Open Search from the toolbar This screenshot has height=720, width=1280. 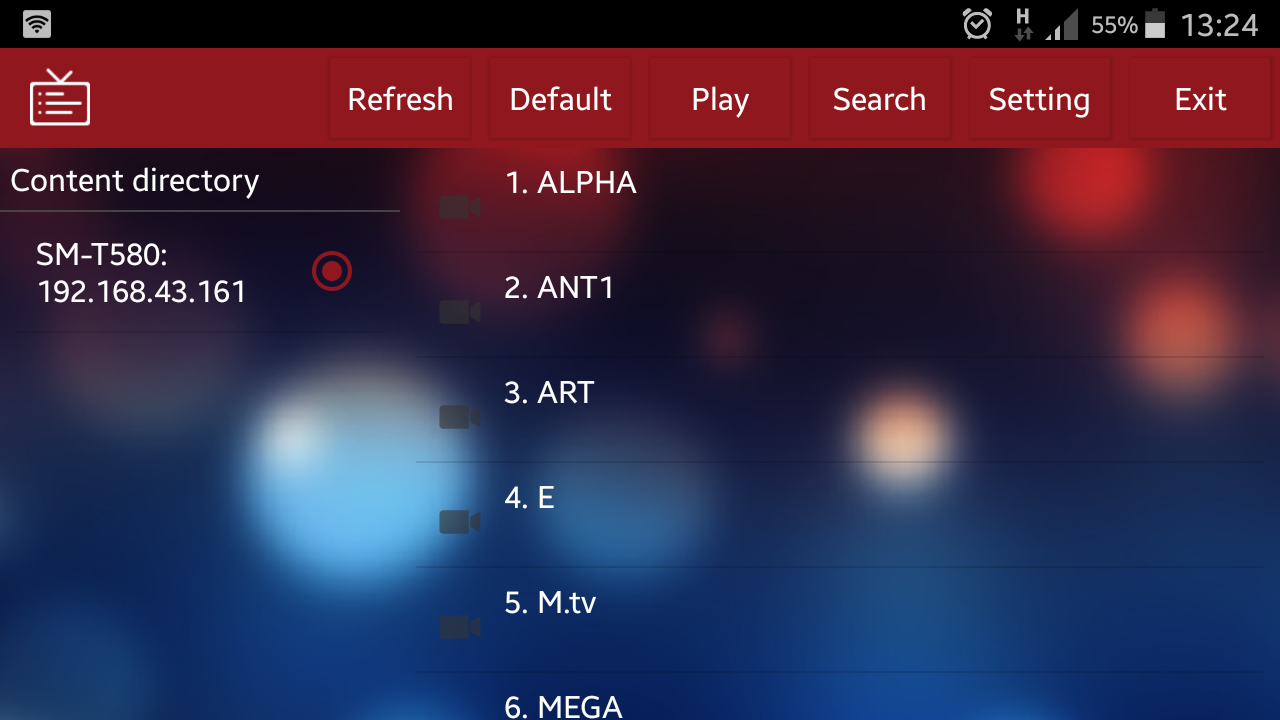click(x=879, y=99)
